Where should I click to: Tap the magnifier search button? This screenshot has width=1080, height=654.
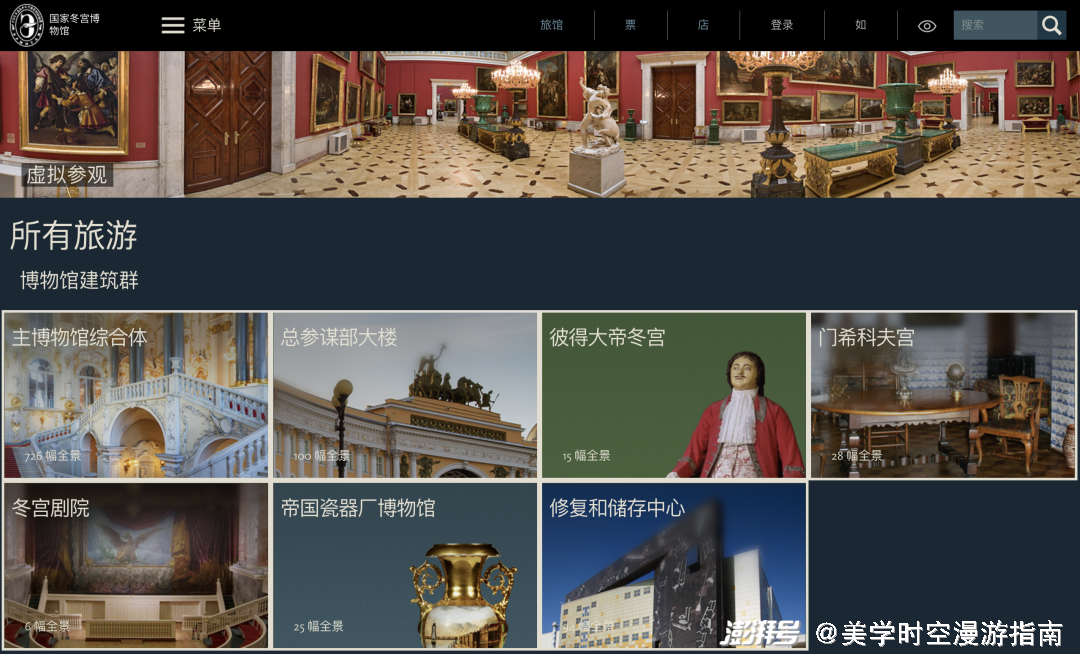tap(1052, 25)
